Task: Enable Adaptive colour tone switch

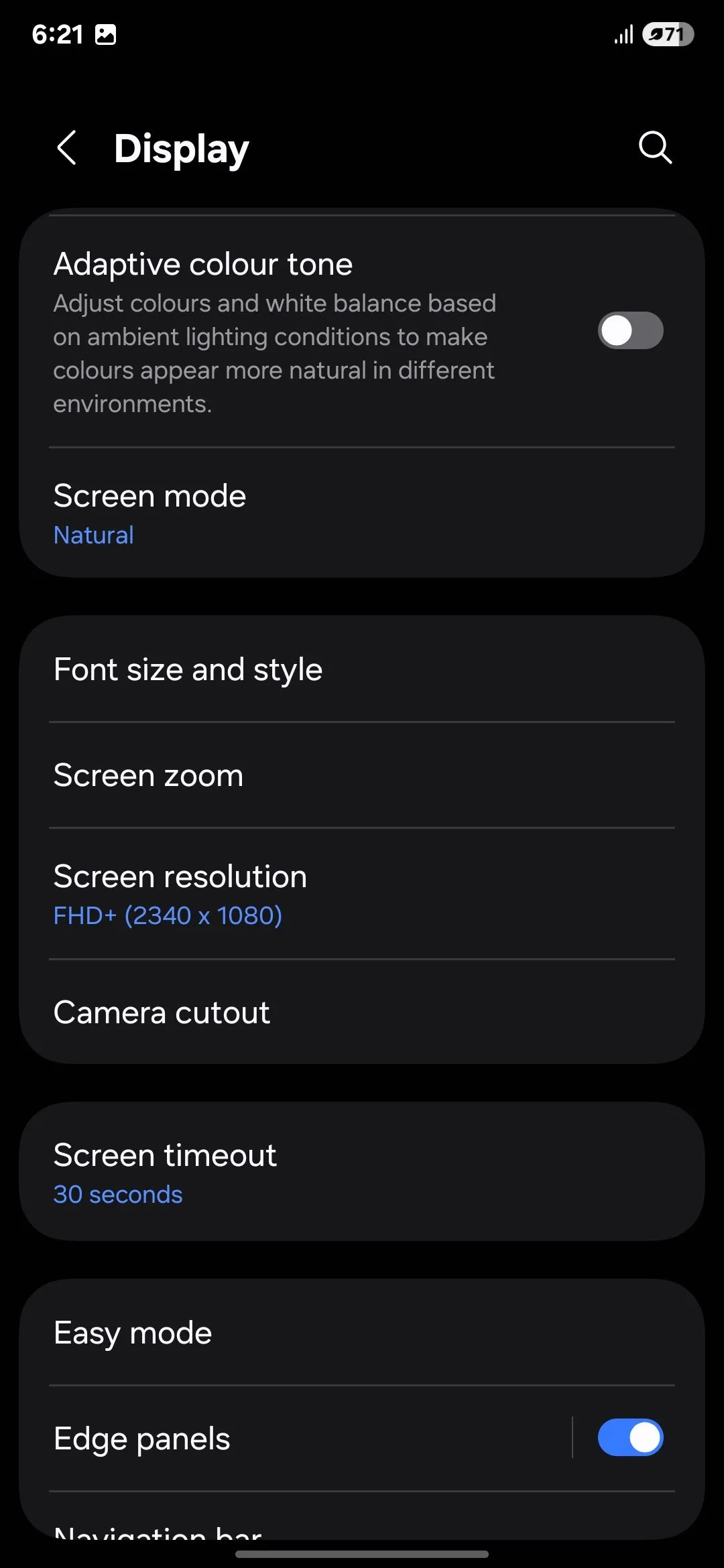Action: coord(630,330)
